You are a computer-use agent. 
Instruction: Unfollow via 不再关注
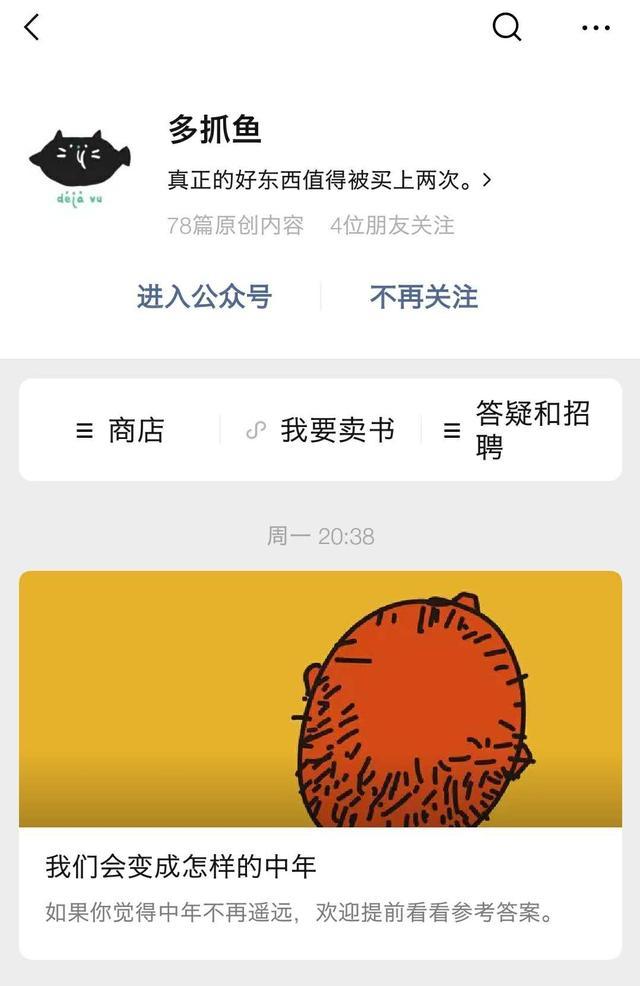[424, 297]
